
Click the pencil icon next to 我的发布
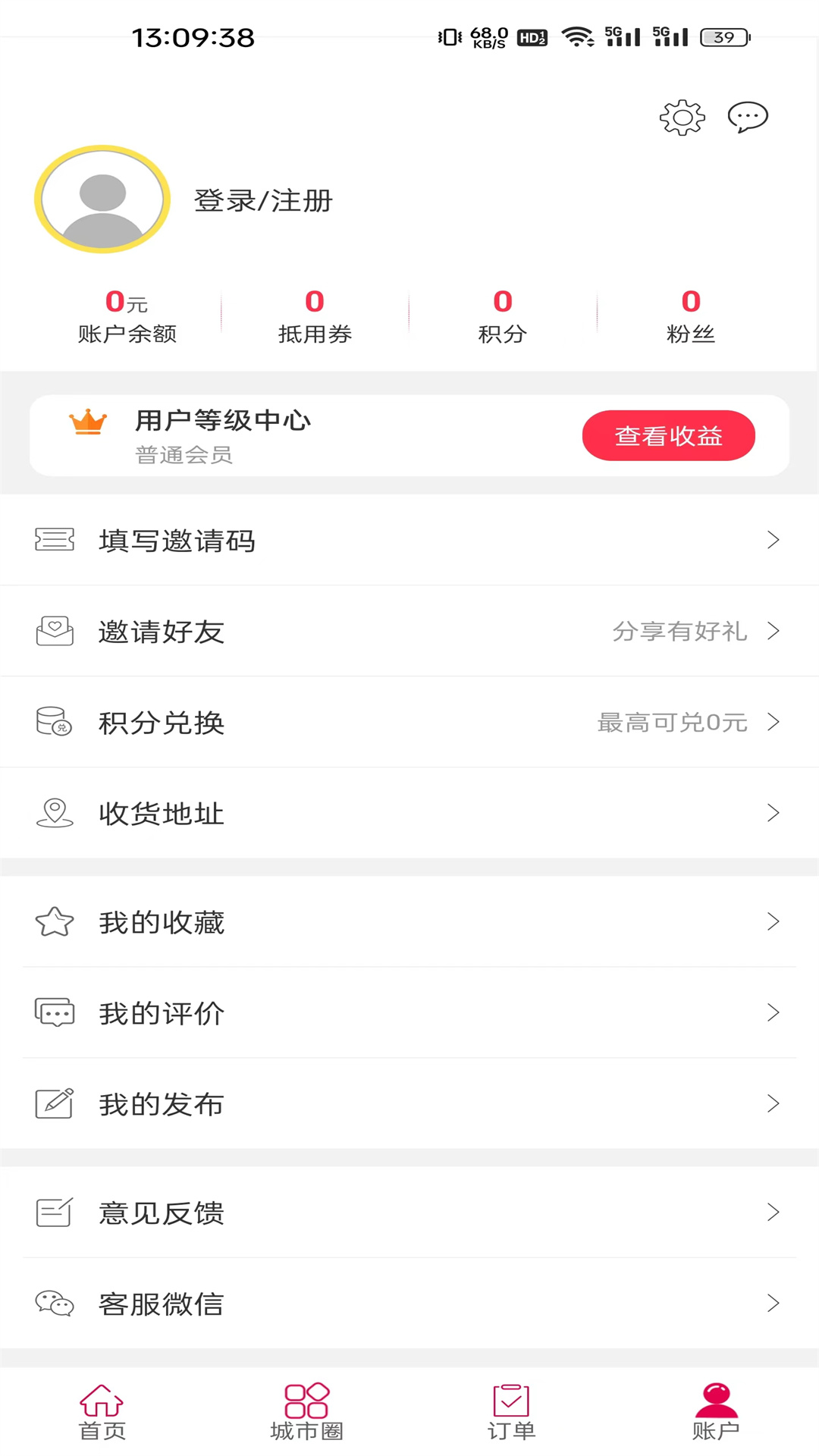click(53, 1104)
